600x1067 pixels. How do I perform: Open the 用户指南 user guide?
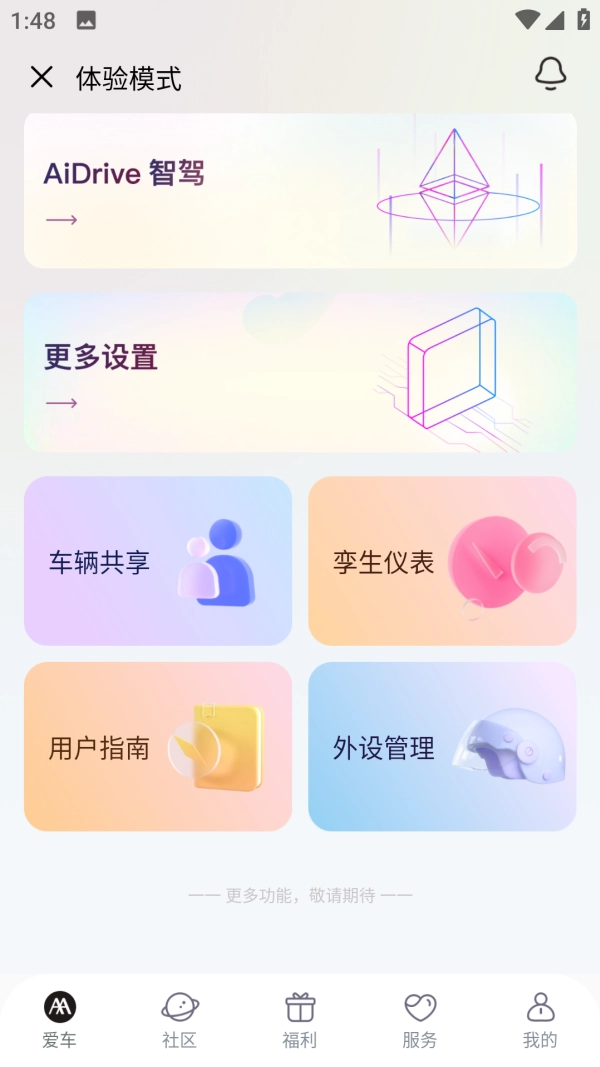(x=158, y=746)
